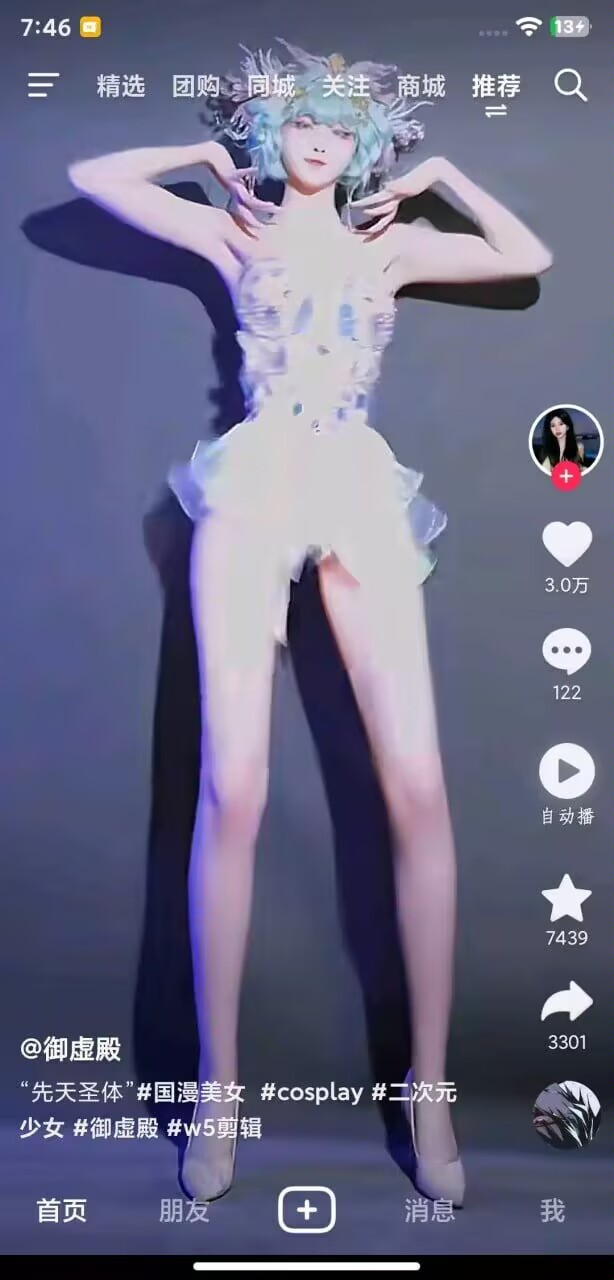Screen dimensions: 614x1280
Task: Switch to the 商城 tab
Action: (x=421, y=86)
